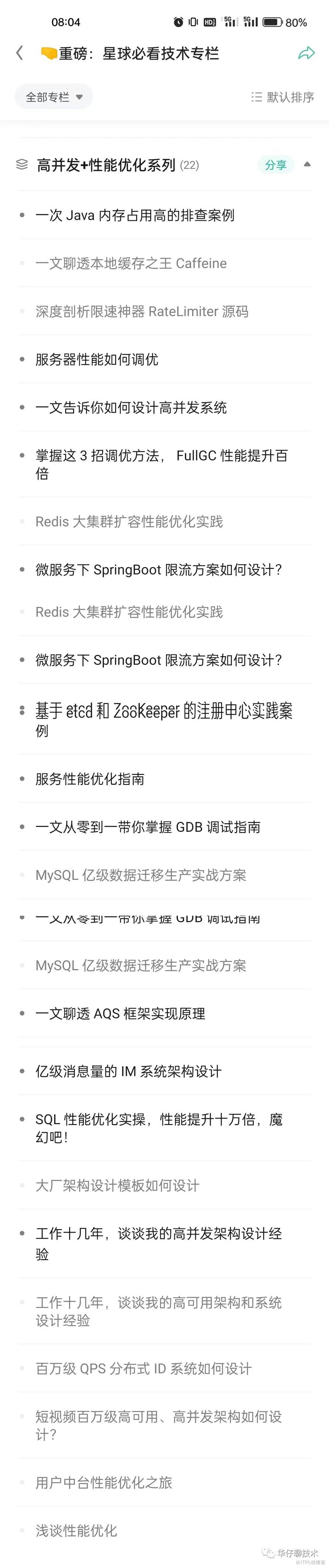329x1568 pixels.
Task: Open the 全部专栏 dropdown
Action: pyautogui.click(x=54, y=97)
